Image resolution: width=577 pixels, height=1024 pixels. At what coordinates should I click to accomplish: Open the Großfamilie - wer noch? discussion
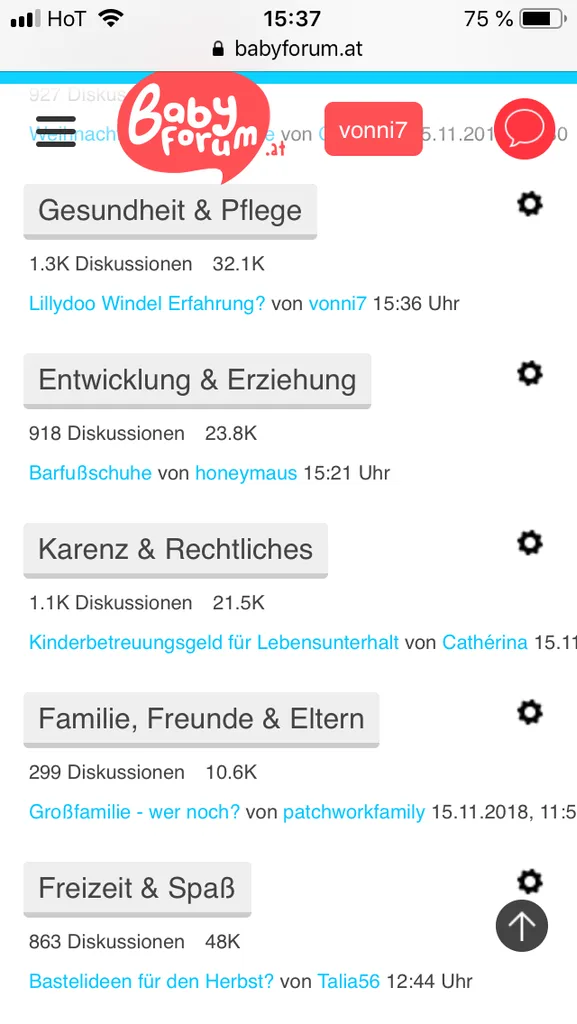134,812
